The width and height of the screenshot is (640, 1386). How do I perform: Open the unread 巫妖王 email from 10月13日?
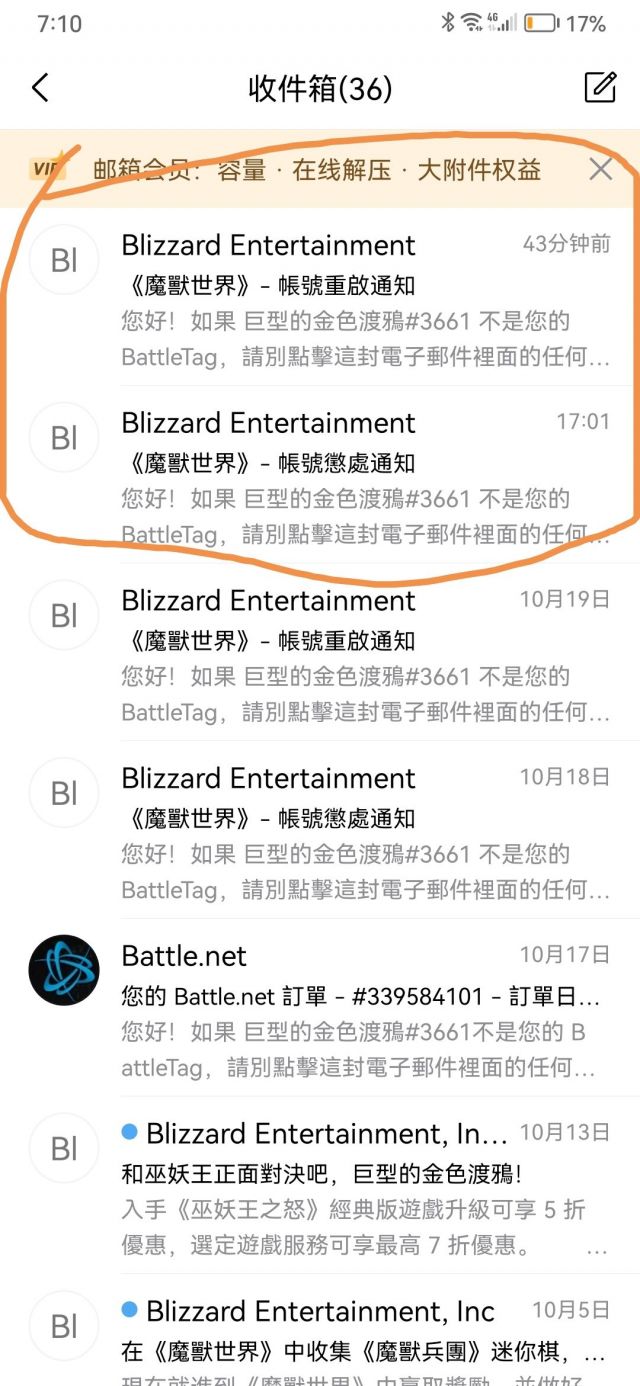pos(365,1189)
